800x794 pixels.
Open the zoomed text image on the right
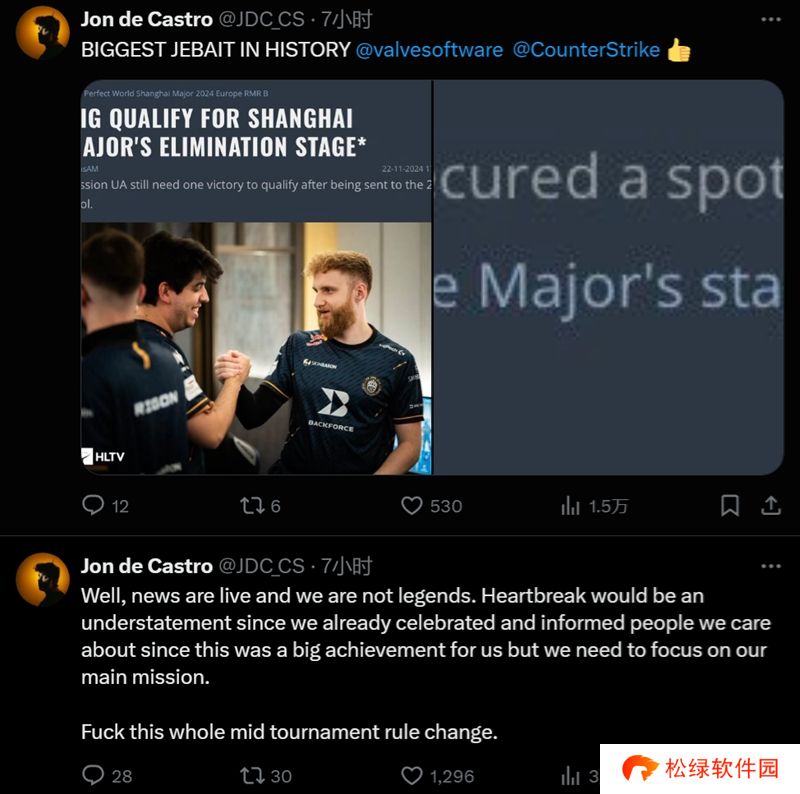pos(609,278)
